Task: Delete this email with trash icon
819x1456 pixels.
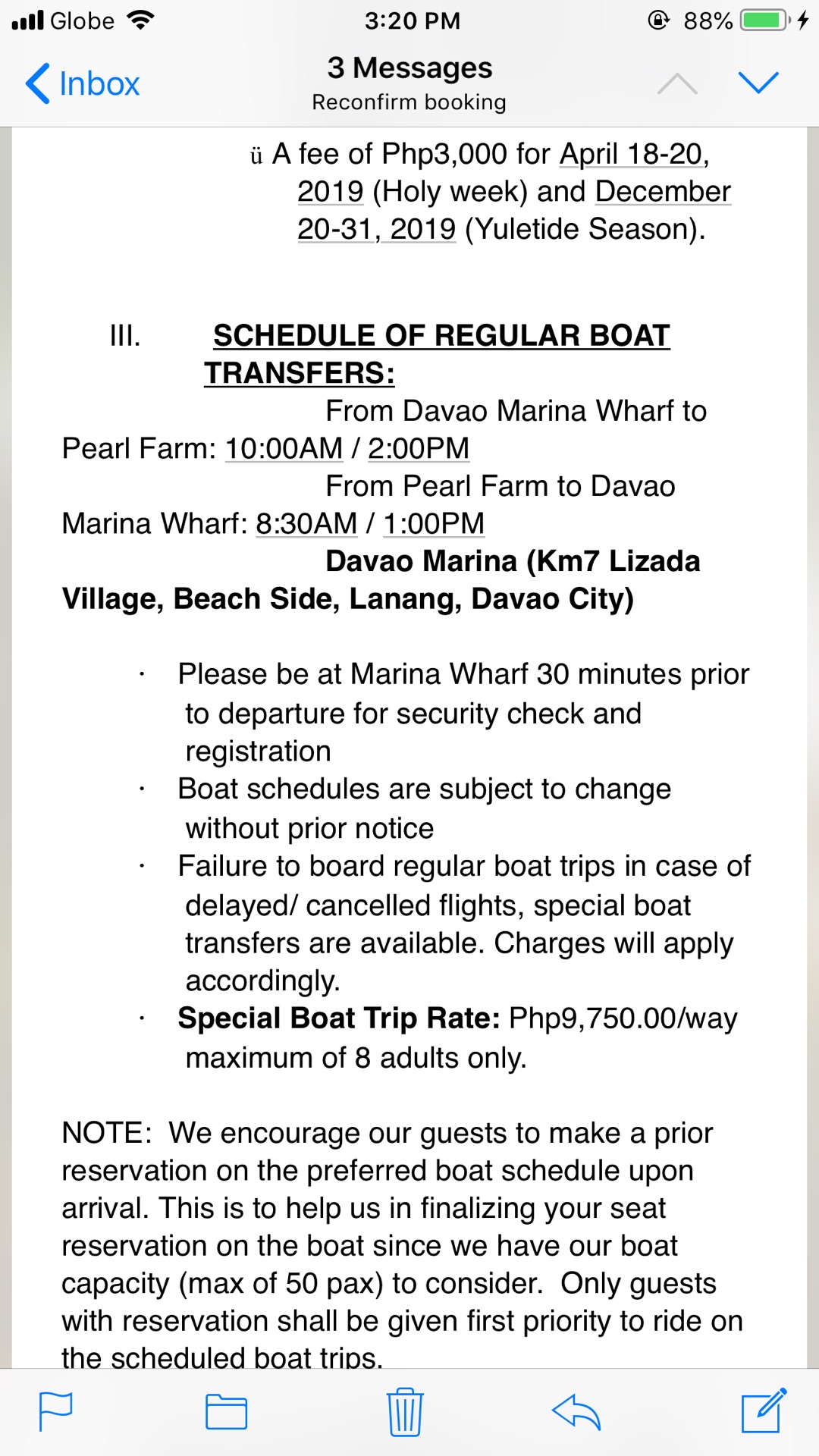Action: point(405,1412)
